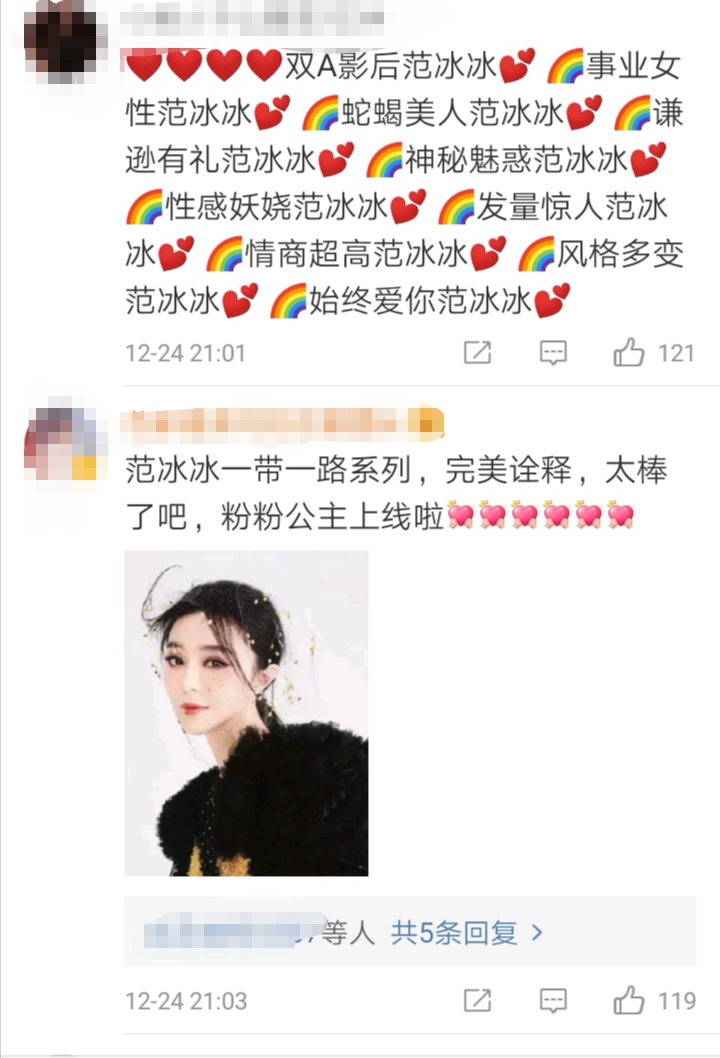
Task: Open the 共5条回复 replies link
Action: coord(466,933)
